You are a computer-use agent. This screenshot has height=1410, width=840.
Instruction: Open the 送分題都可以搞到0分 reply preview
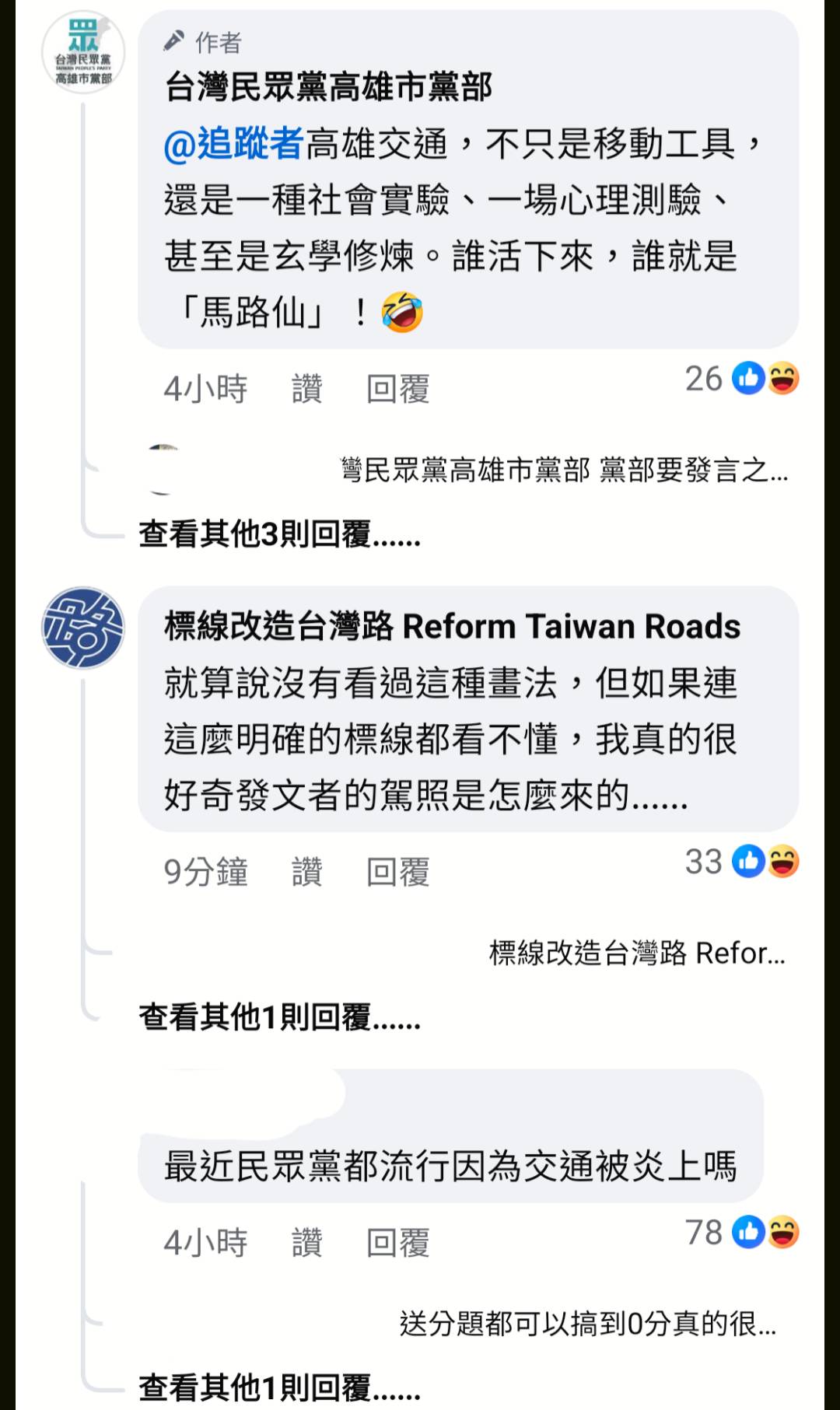(587, 1323)
